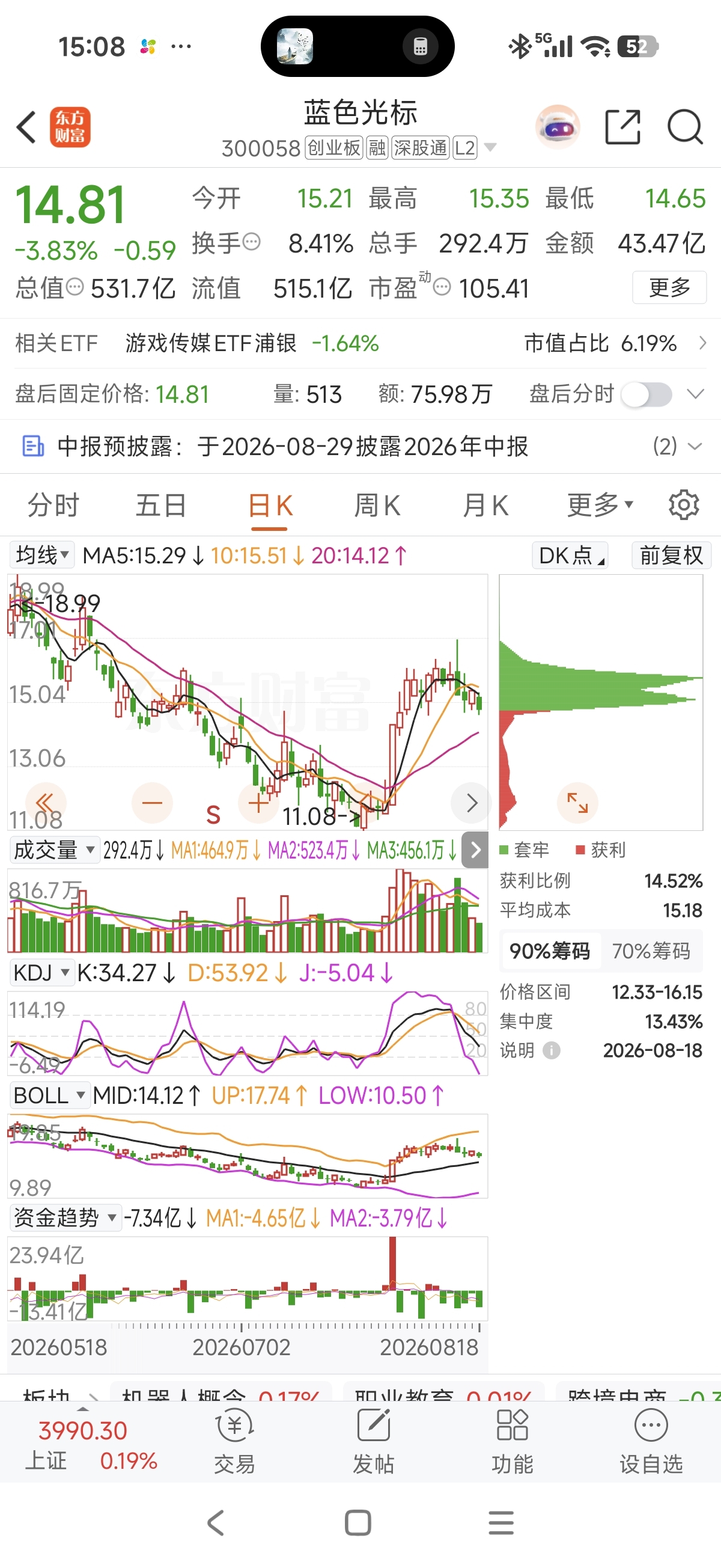Open the 更多 chart period dropdown
This screenshot has width=721, height=1568.
(x=600, y=505)
